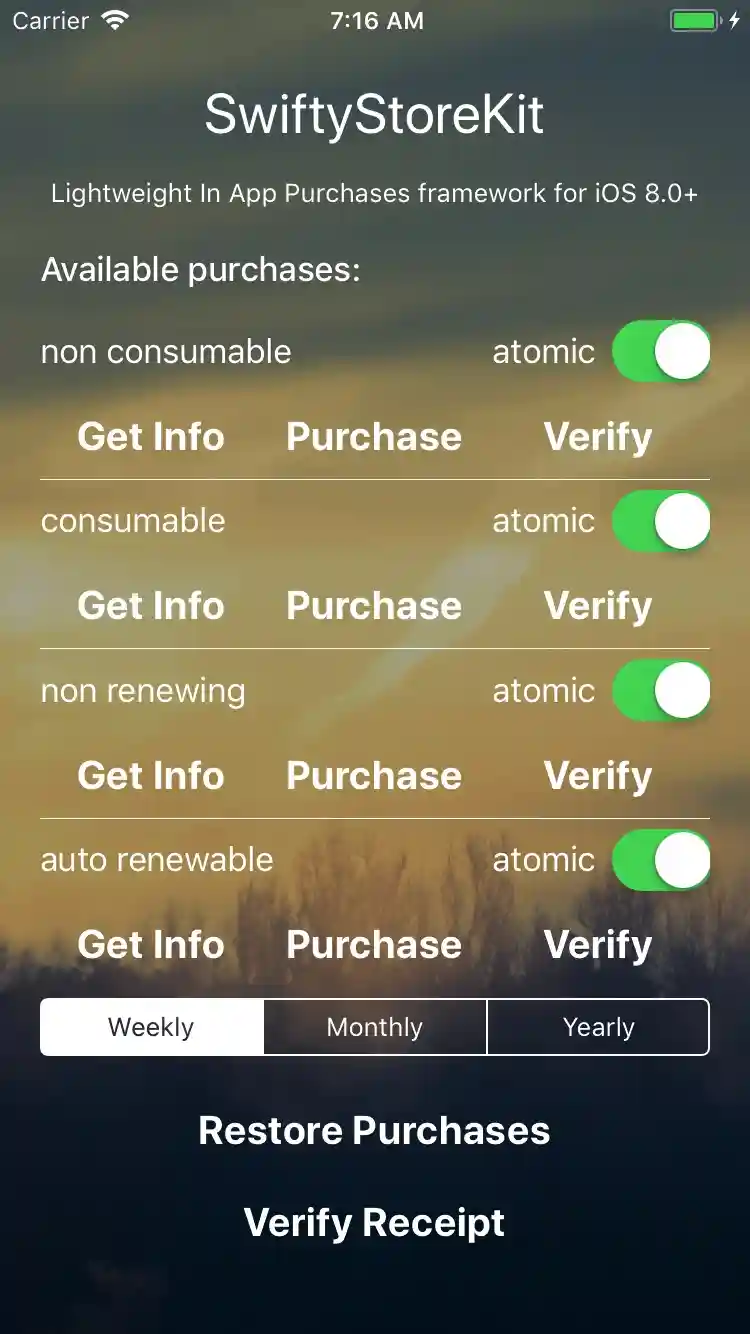Get info for the non consumable purchase
The height and width of the screenshot is (1334, 750).
pos(151,437)
